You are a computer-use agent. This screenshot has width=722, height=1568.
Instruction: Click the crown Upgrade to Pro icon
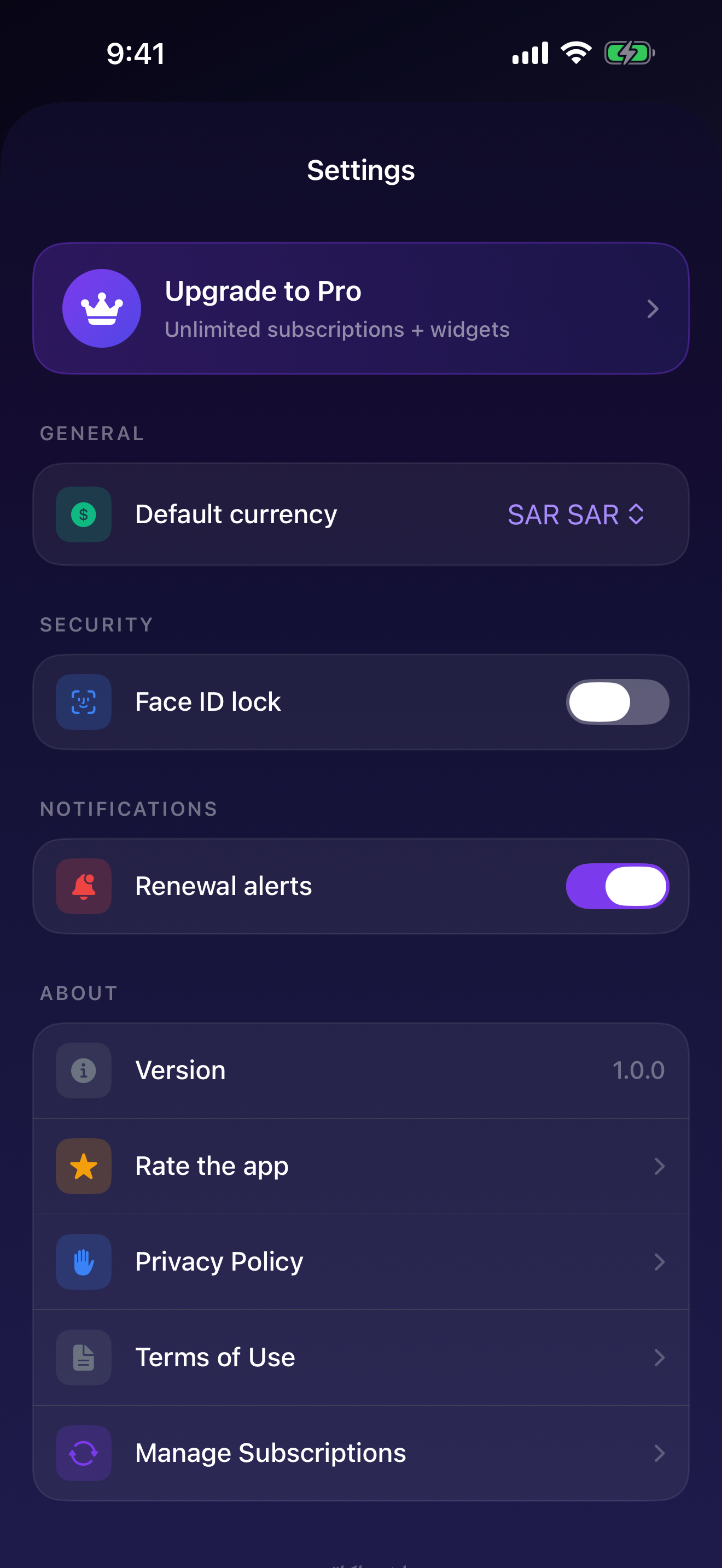coord(101,308)
